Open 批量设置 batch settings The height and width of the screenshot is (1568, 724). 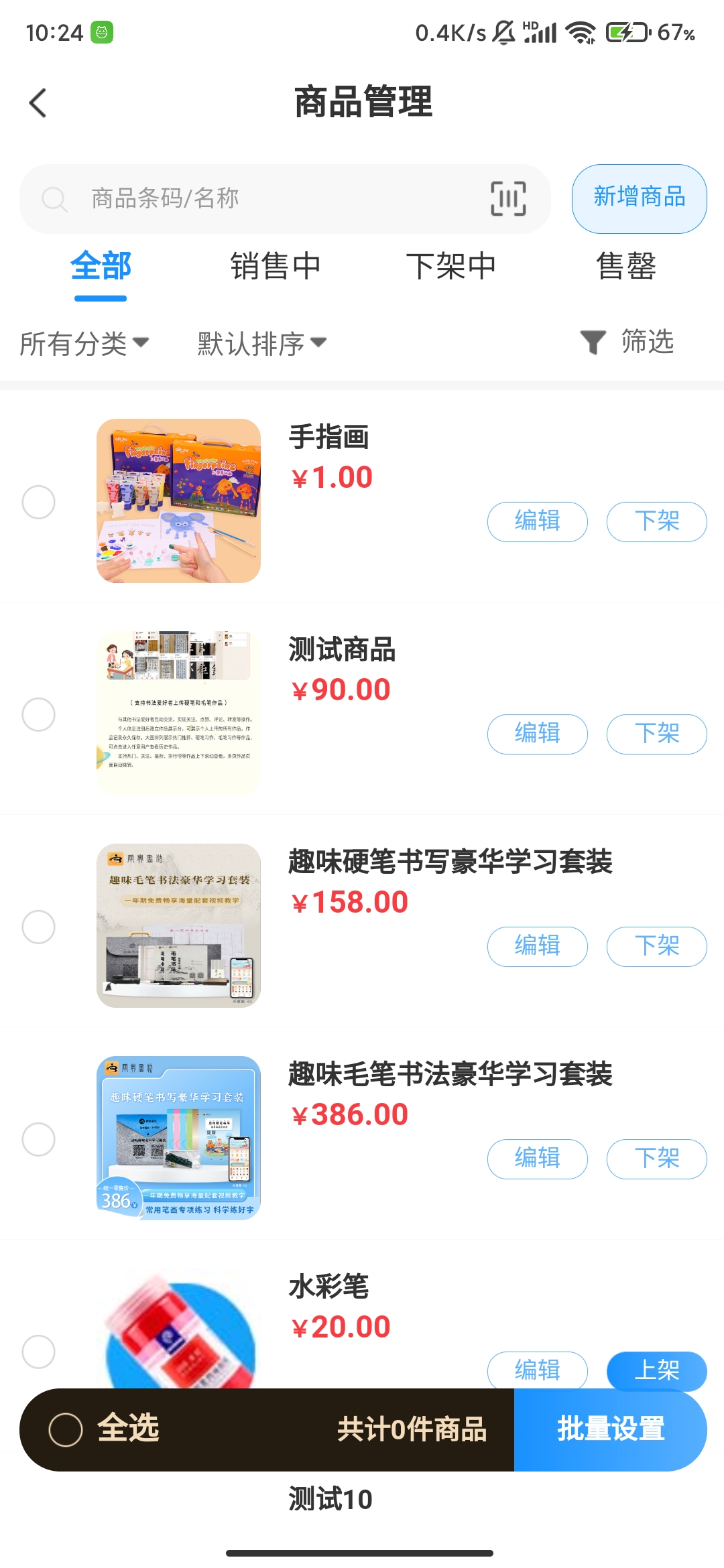[x=610, y=1429]
